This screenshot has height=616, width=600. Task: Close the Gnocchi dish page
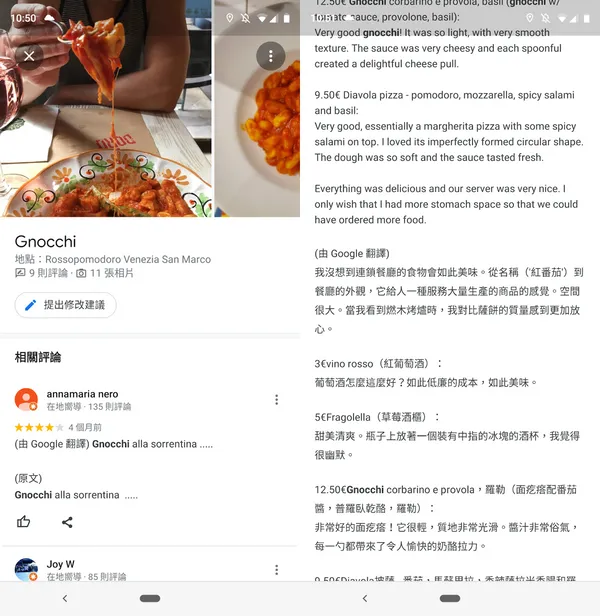click(x=28, y=56)
